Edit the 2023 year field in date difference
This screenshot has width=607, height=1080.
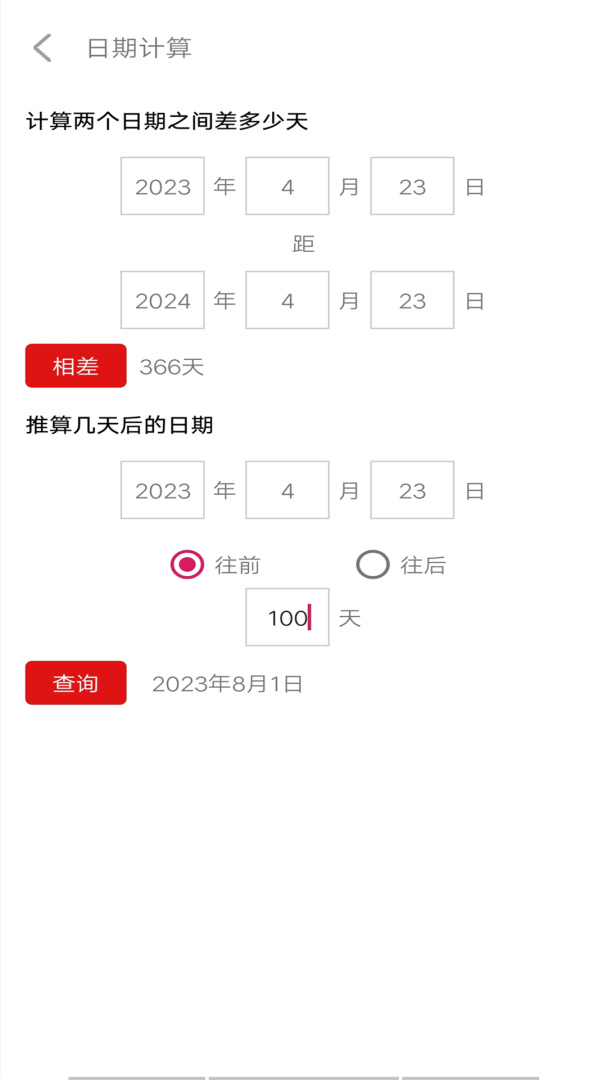point(163,186)
